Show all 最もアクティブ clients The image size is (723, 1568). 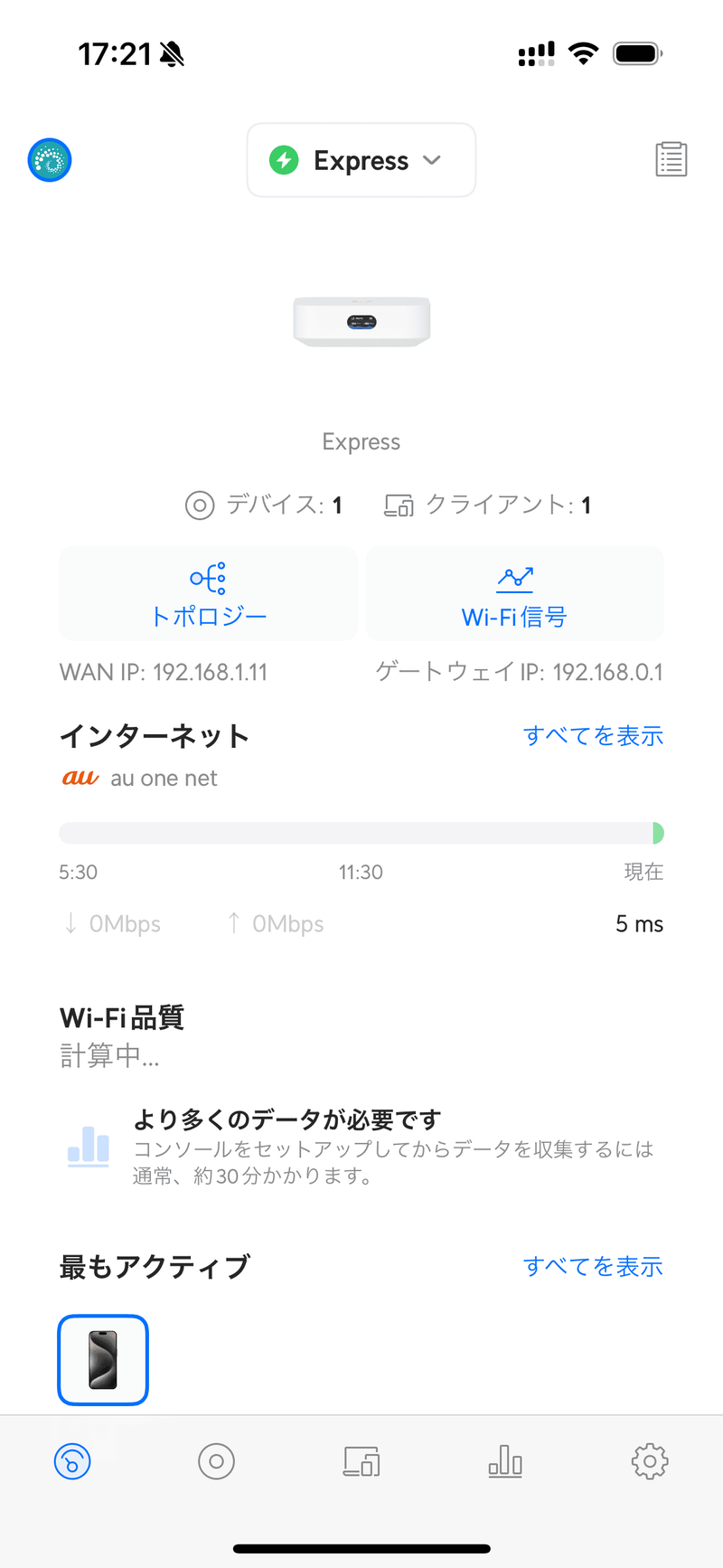tap(593, 1266)
